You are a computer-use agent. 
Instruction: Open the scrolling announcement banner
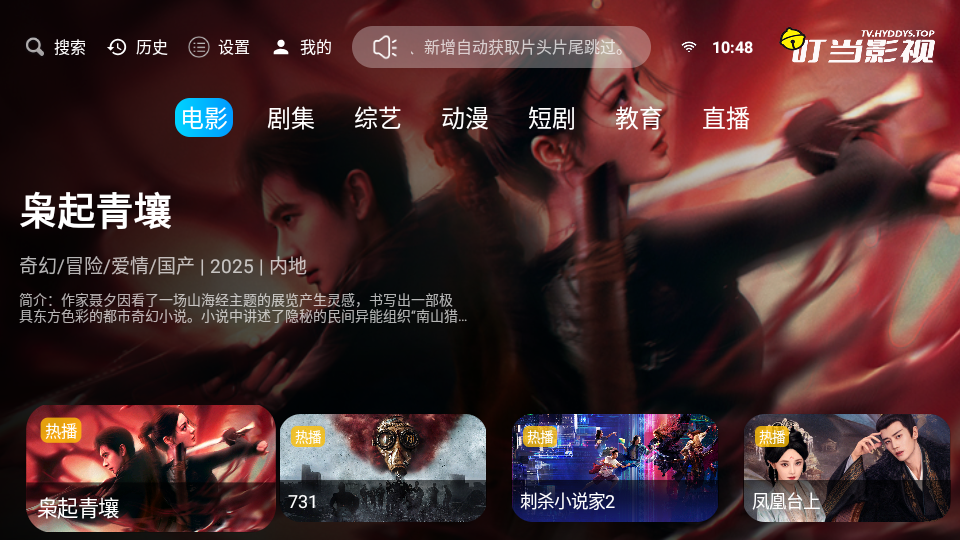tap(501, 47)
